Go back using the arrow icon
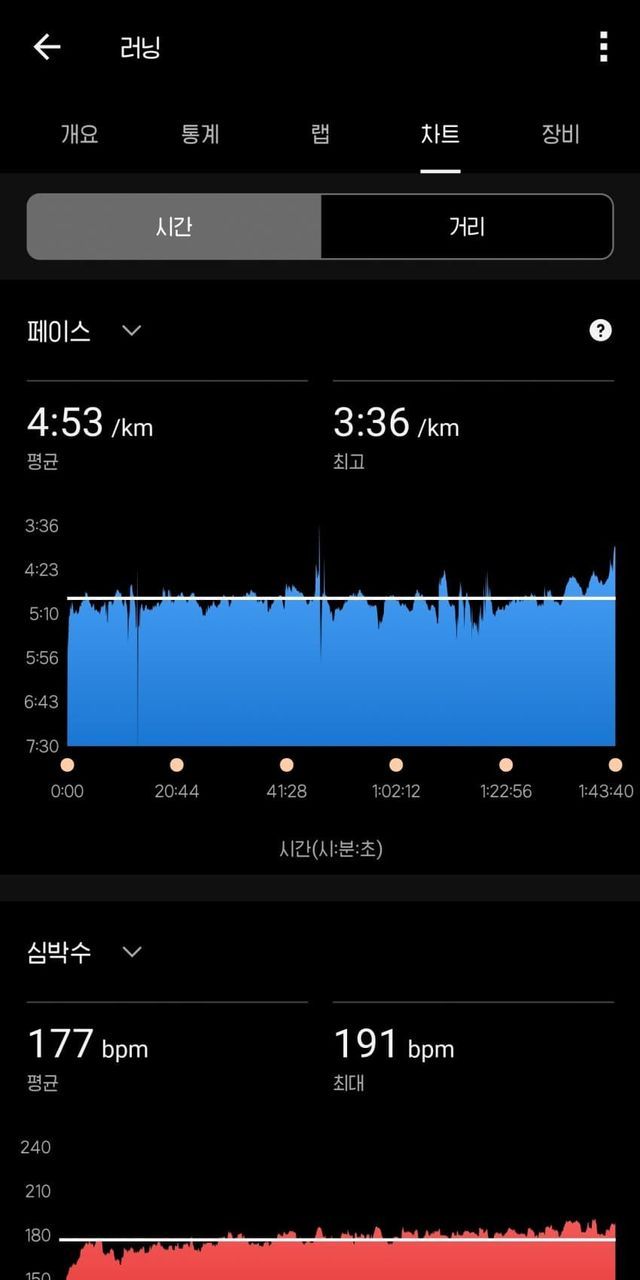Viewport: 640px width, 1280px height. point(47,47)
